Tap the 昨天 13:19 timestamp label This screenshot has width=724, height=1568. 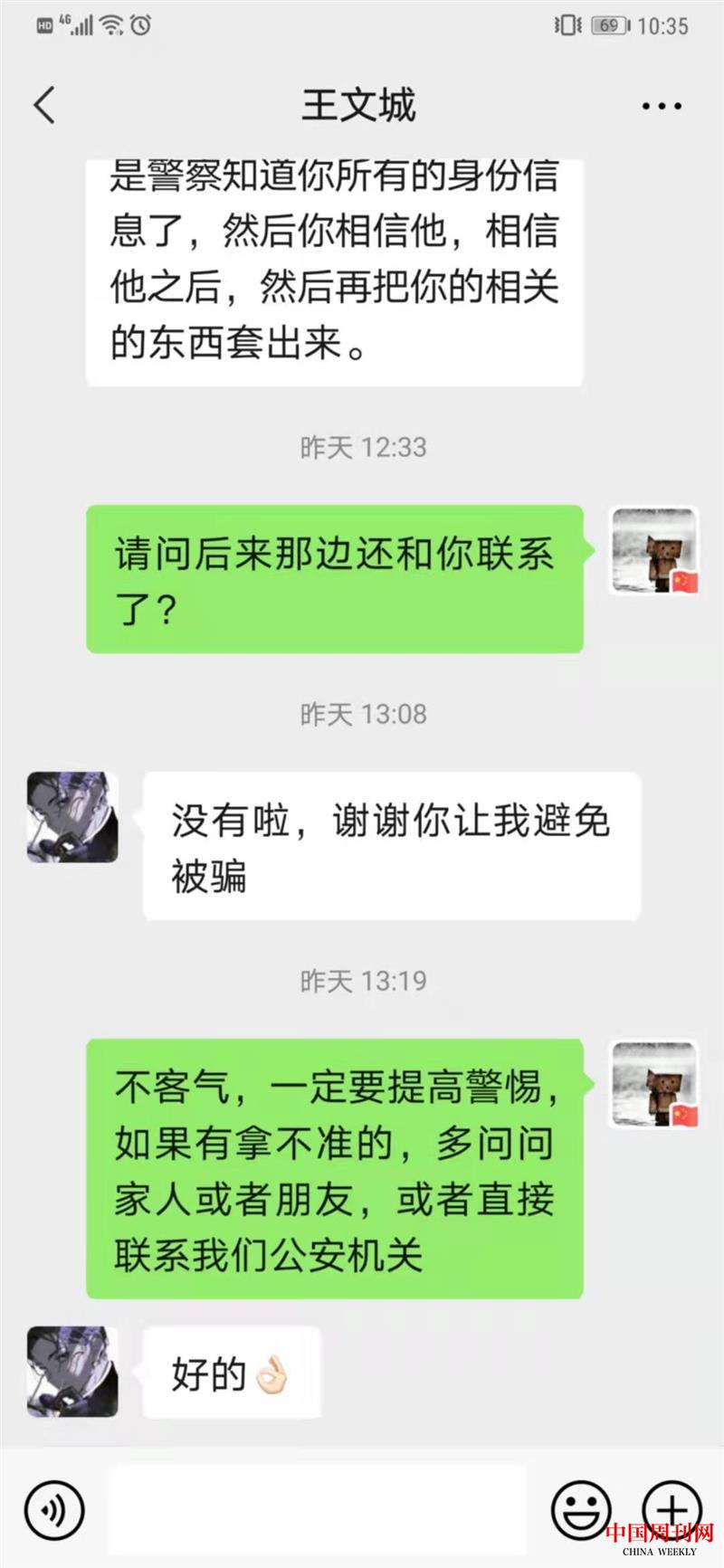(x=362, y=978)
